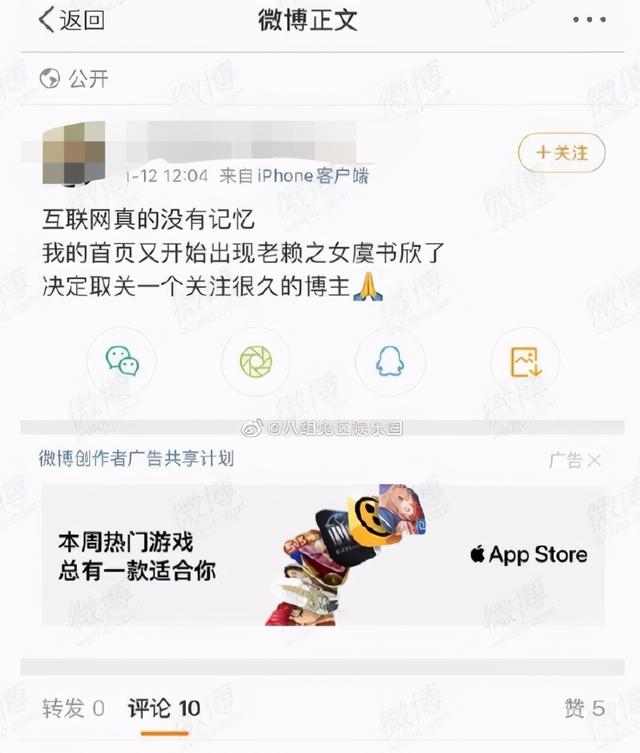Select the 评论 10 tab
Screen dimensions: 640x753
[x=164, y=709]
